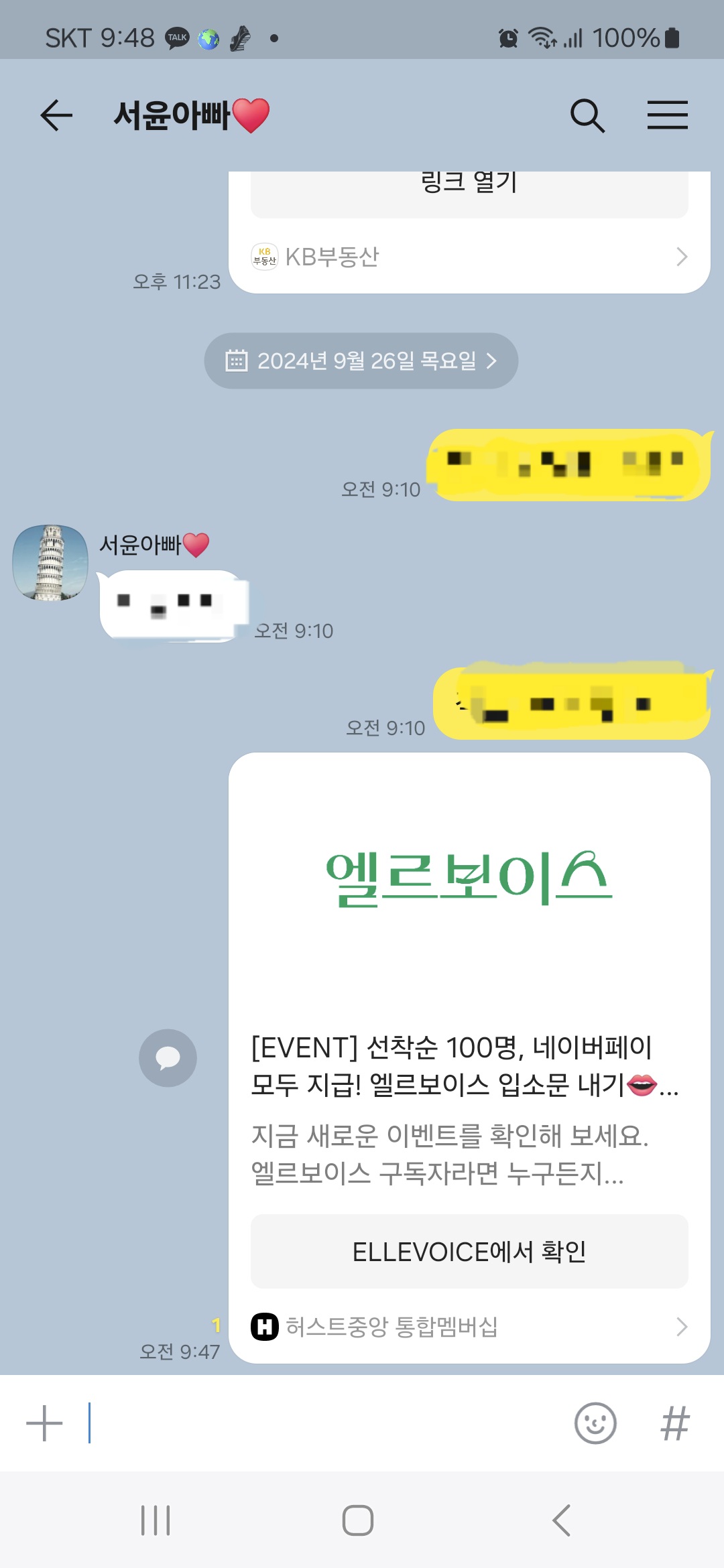Focus the message input field
This screenshot has width=724, height=1568.
[322, 1423]
